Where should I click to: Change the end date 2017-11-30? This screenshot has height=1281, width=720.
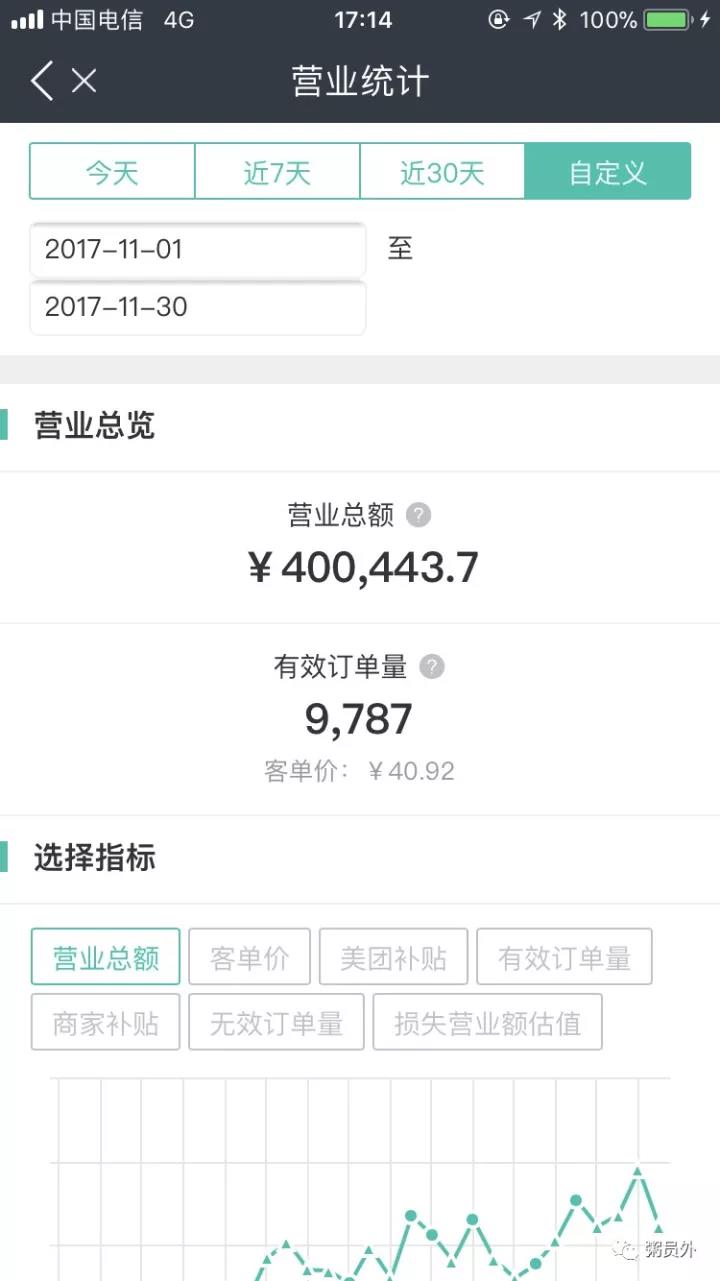tap(198, 307)
